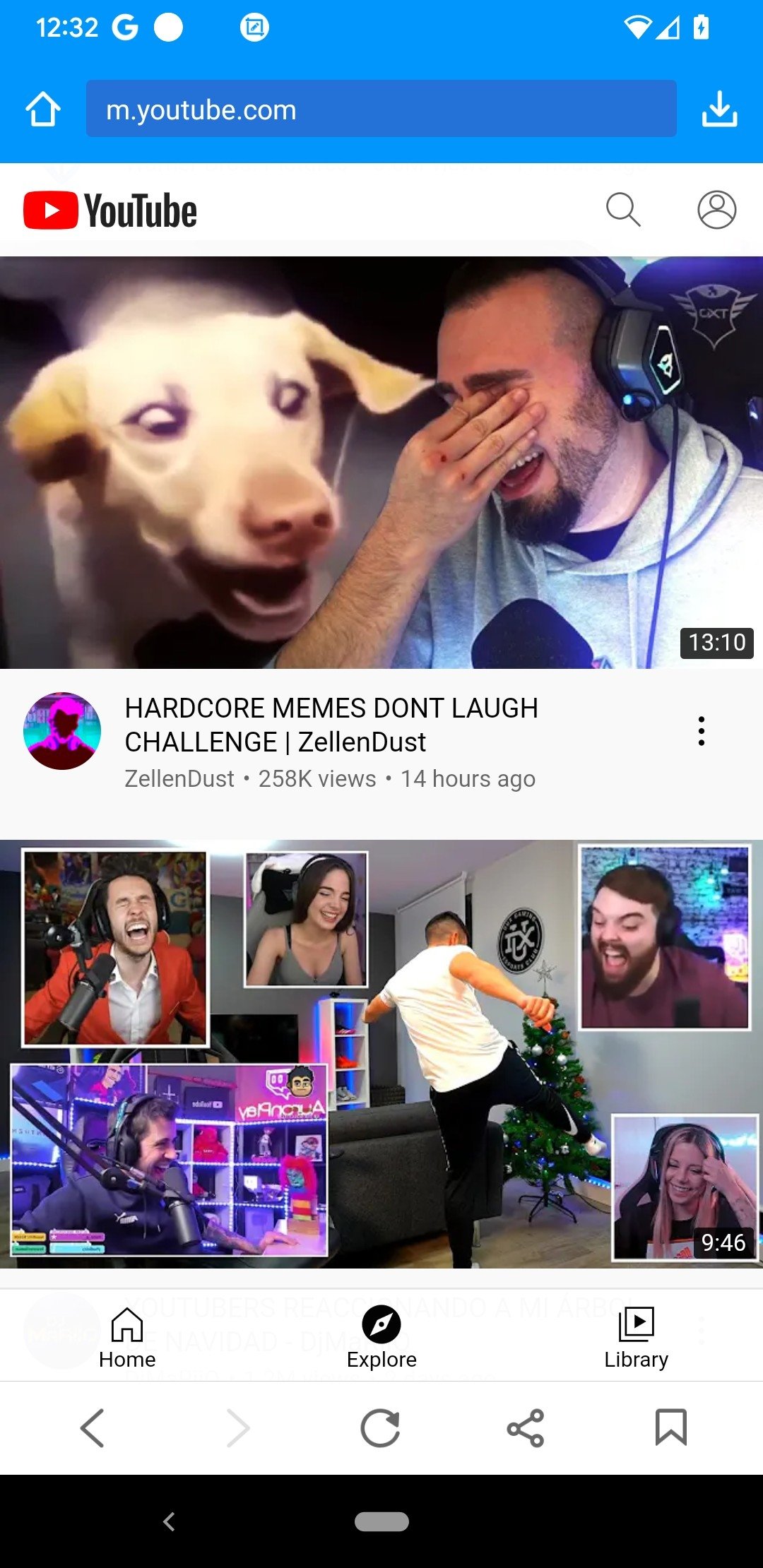This screenshot has width=763, height=1568.
Task: Tap the system back button
Action: click(169, 1521)
